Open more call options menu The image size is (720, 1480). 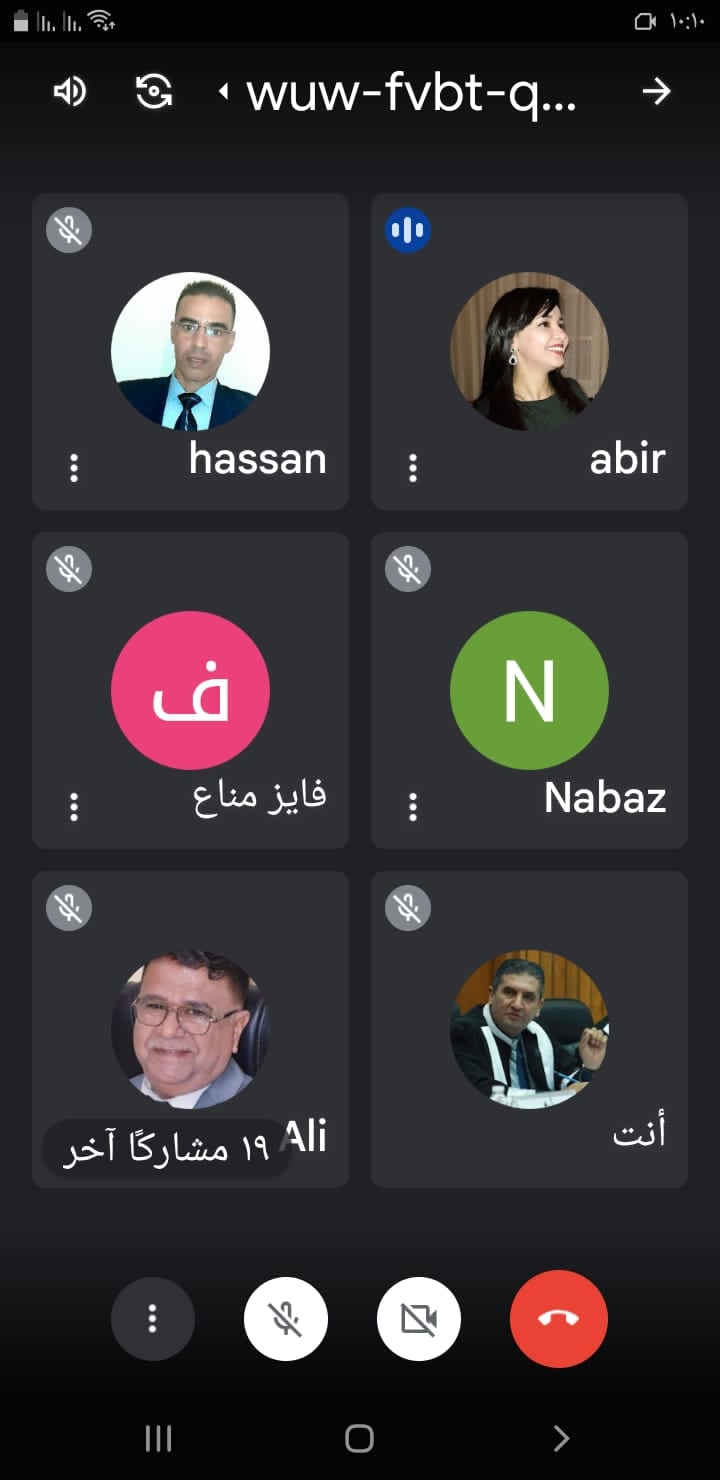pyautogui.click(x=153, y=1318)
